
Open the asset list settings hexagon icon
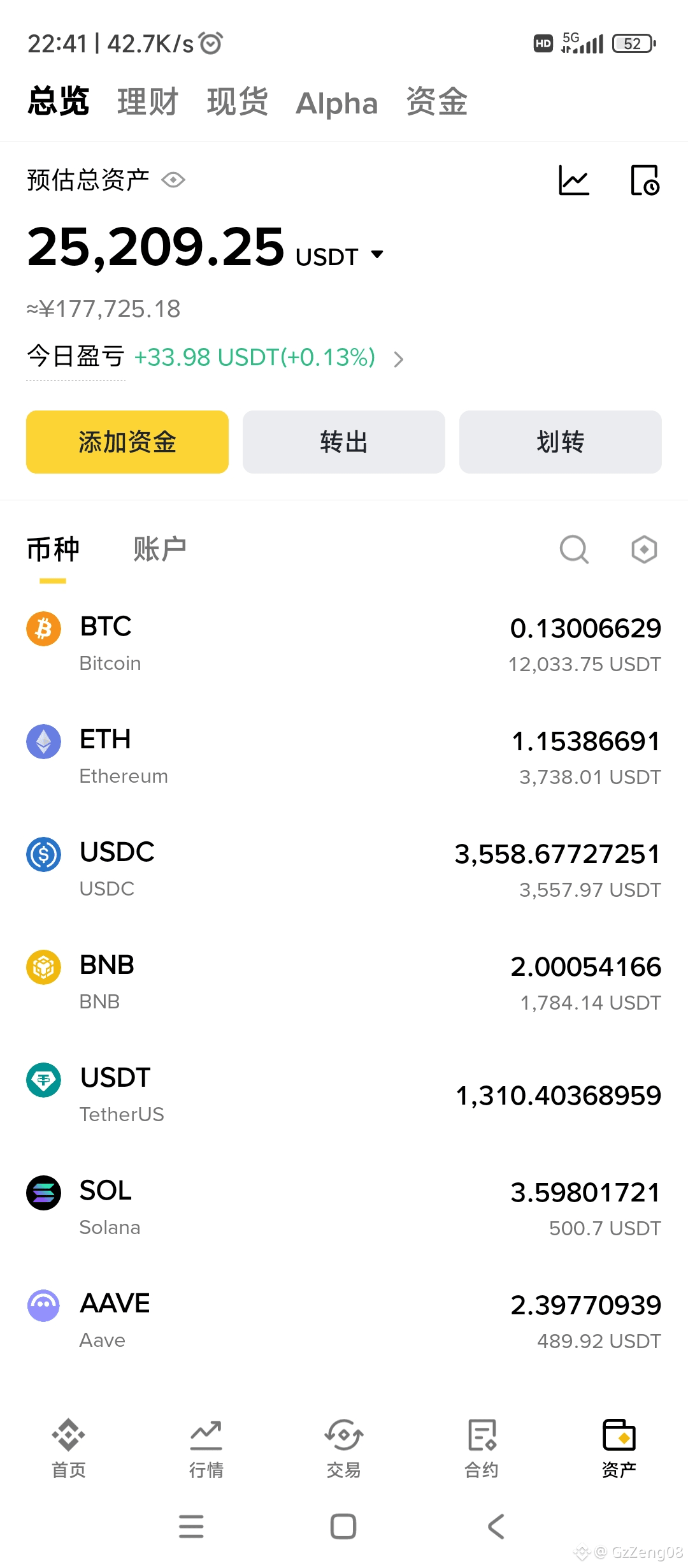point(644,549)
